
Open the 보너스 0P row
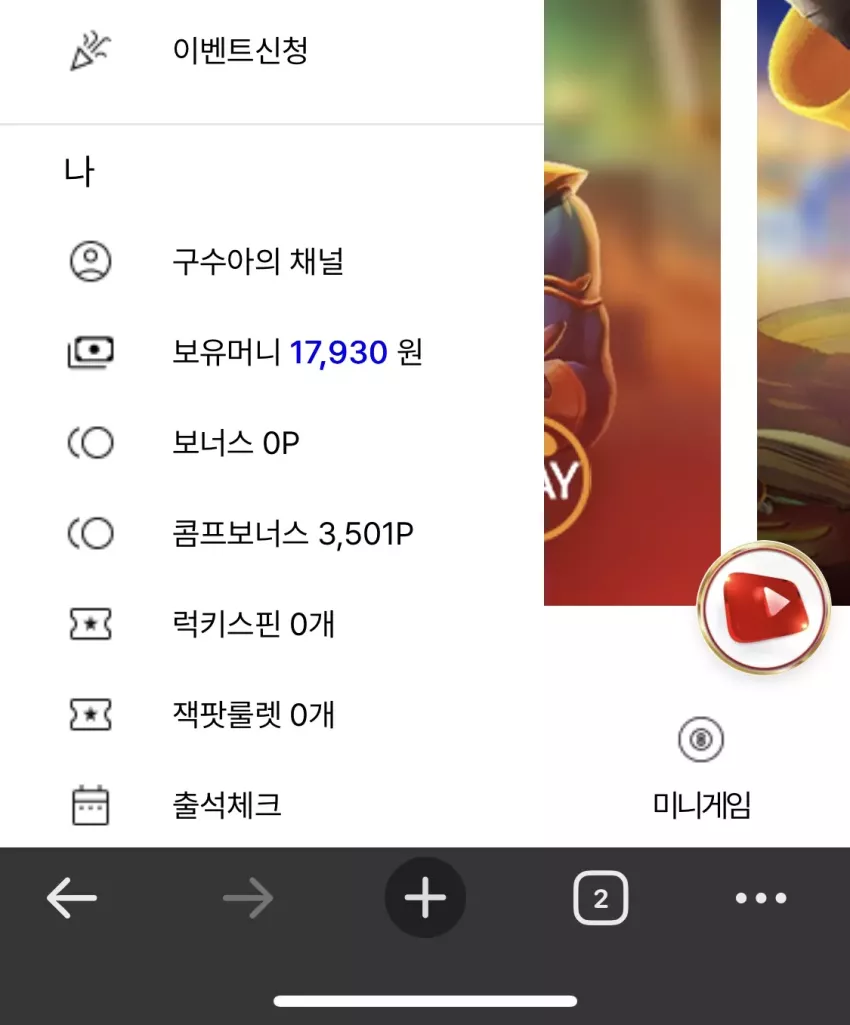[271, 443]
